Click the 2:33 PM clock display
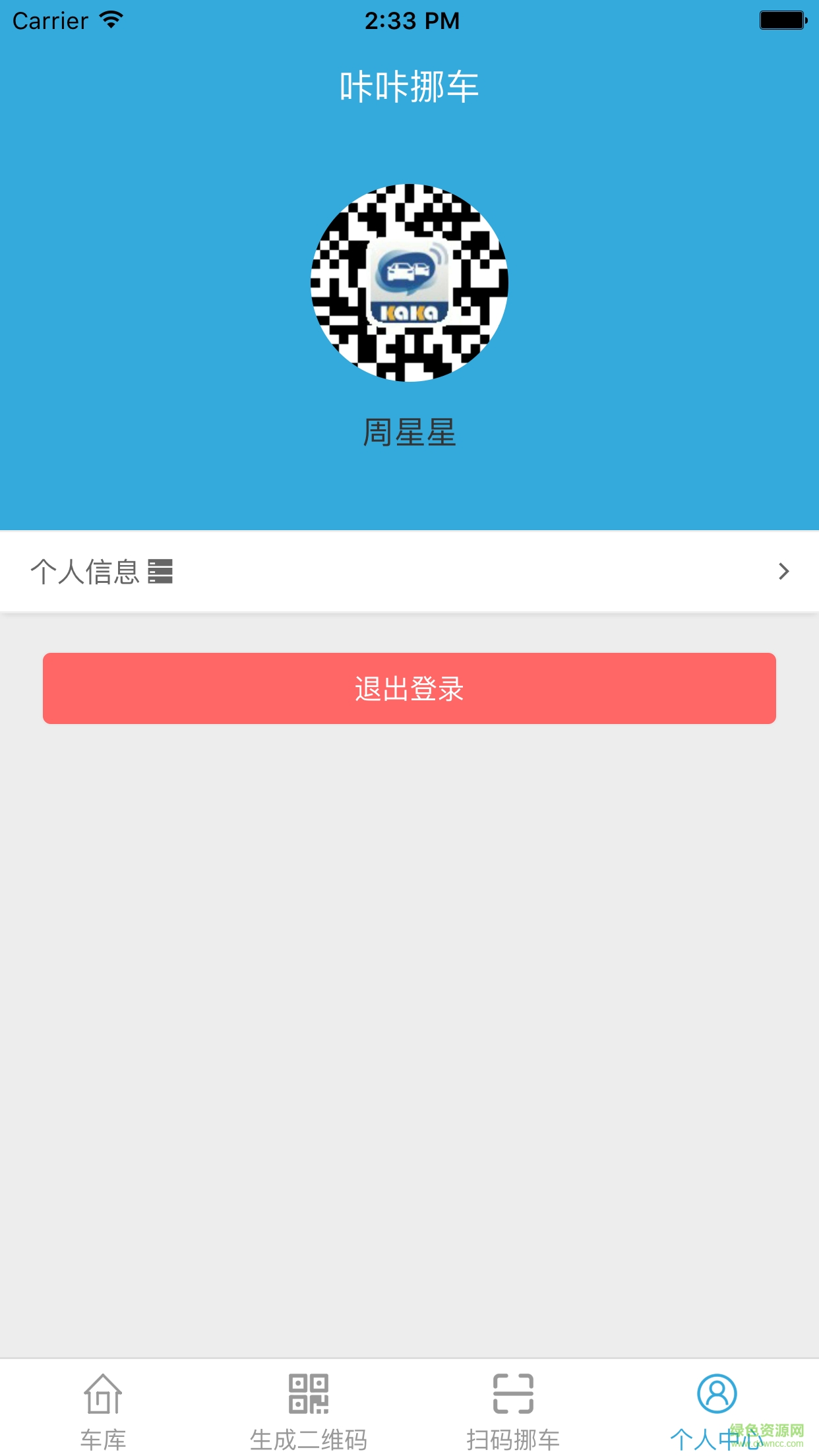The image size is (819, 1456). point(409,20)
